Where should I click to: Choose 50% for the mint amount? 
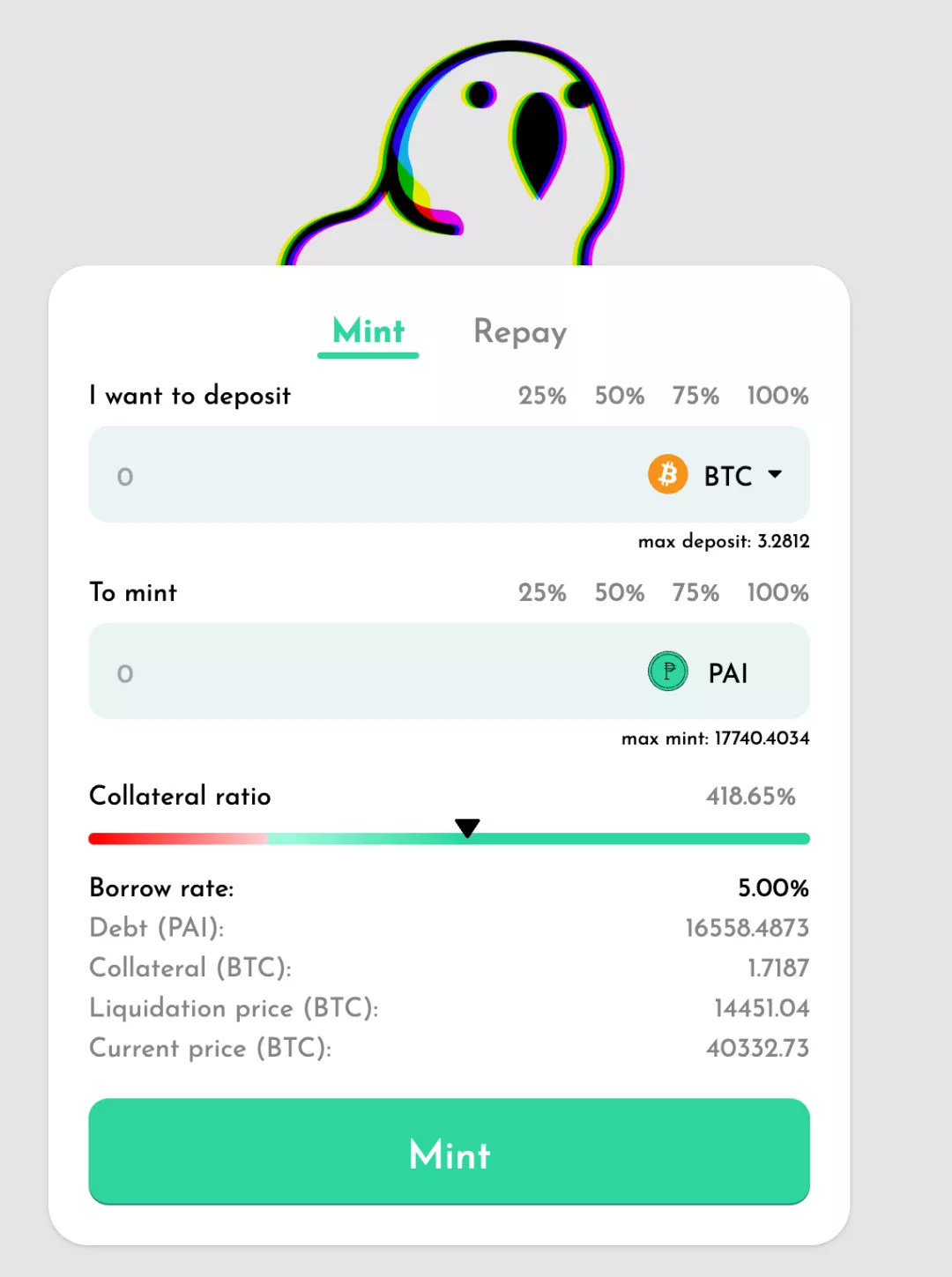point(619,592)
